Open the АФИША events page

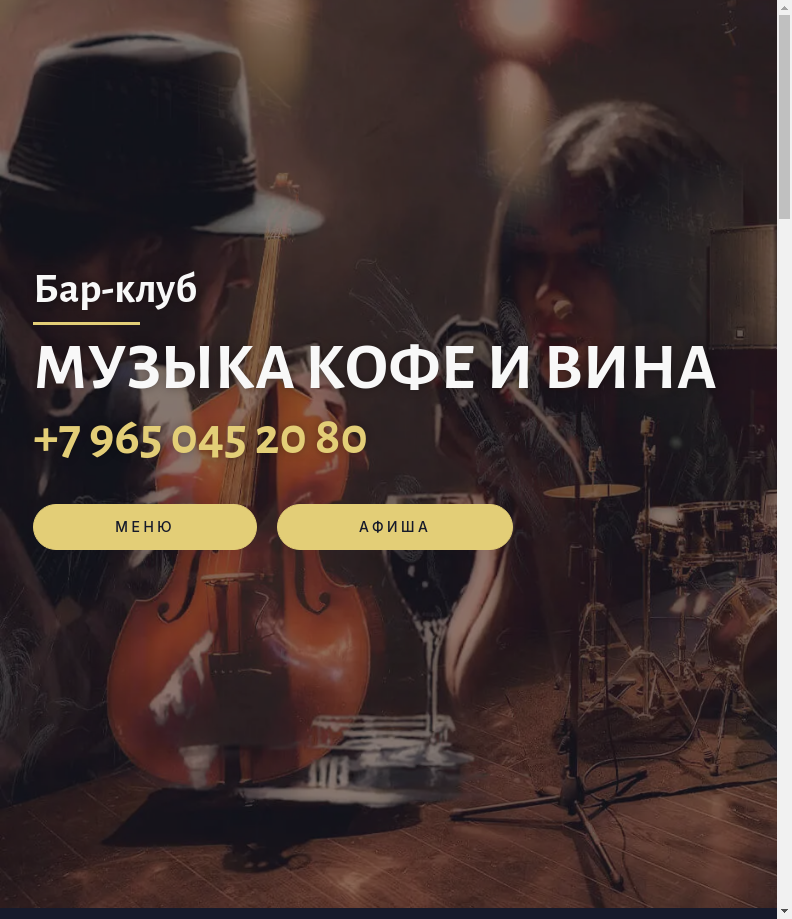(x=394, y=527)
